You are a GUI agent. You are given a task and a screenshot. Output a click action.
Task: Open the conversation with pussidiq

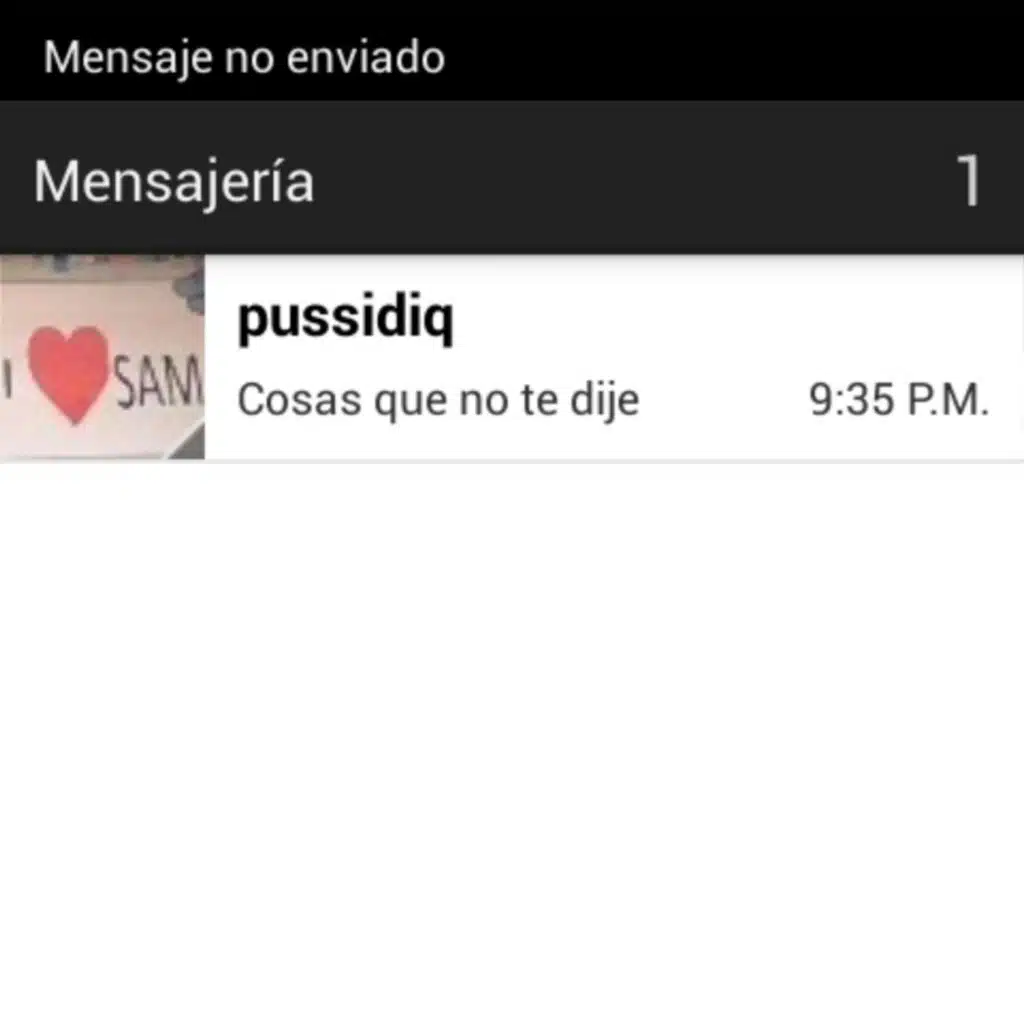tap(610, 358)
